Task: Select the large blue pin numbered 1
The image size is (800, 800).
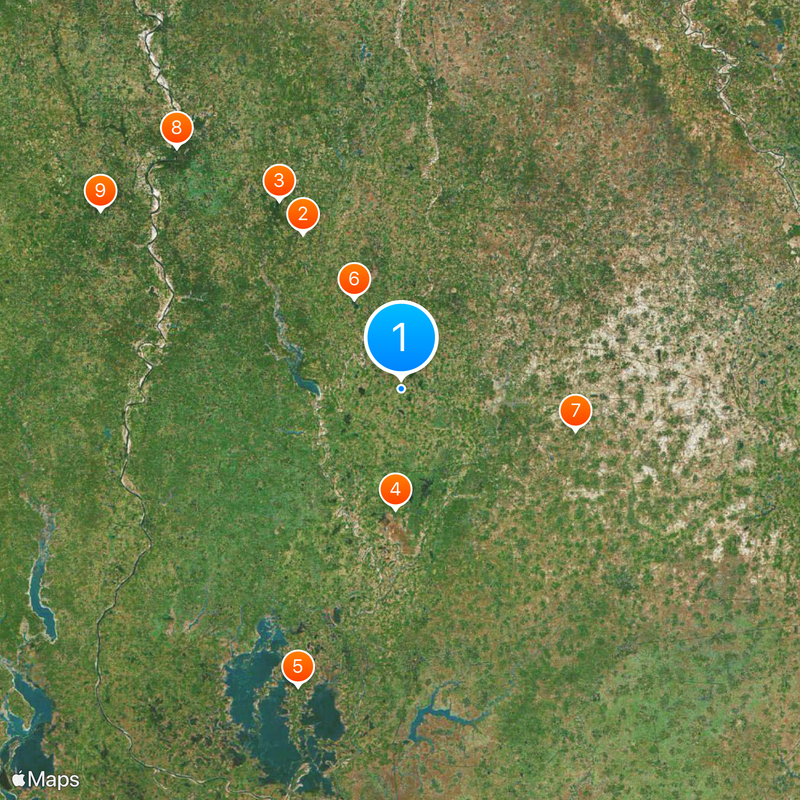Action: (x=401, y=338)
